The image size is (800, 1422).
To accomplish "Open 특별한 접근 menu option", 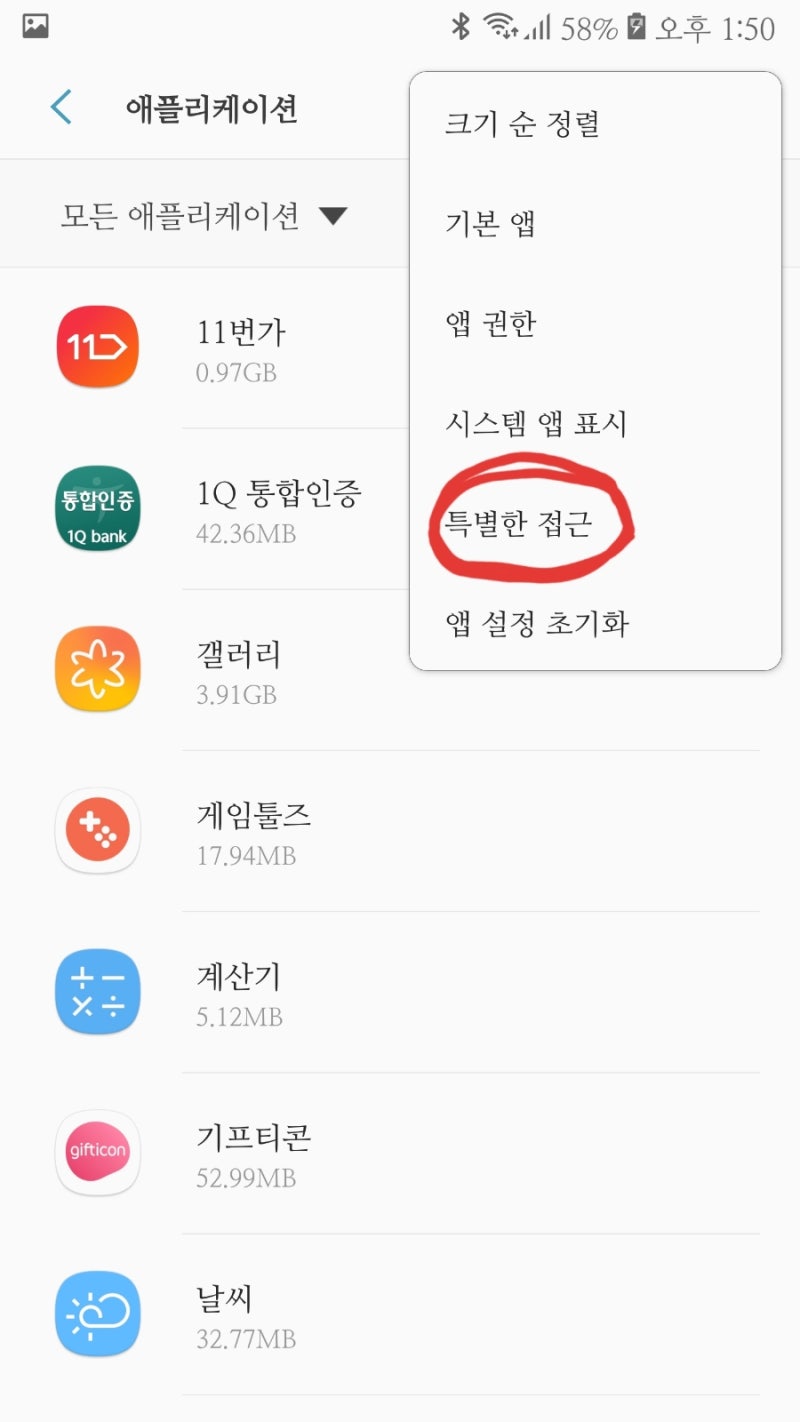I will click(519, 523).
